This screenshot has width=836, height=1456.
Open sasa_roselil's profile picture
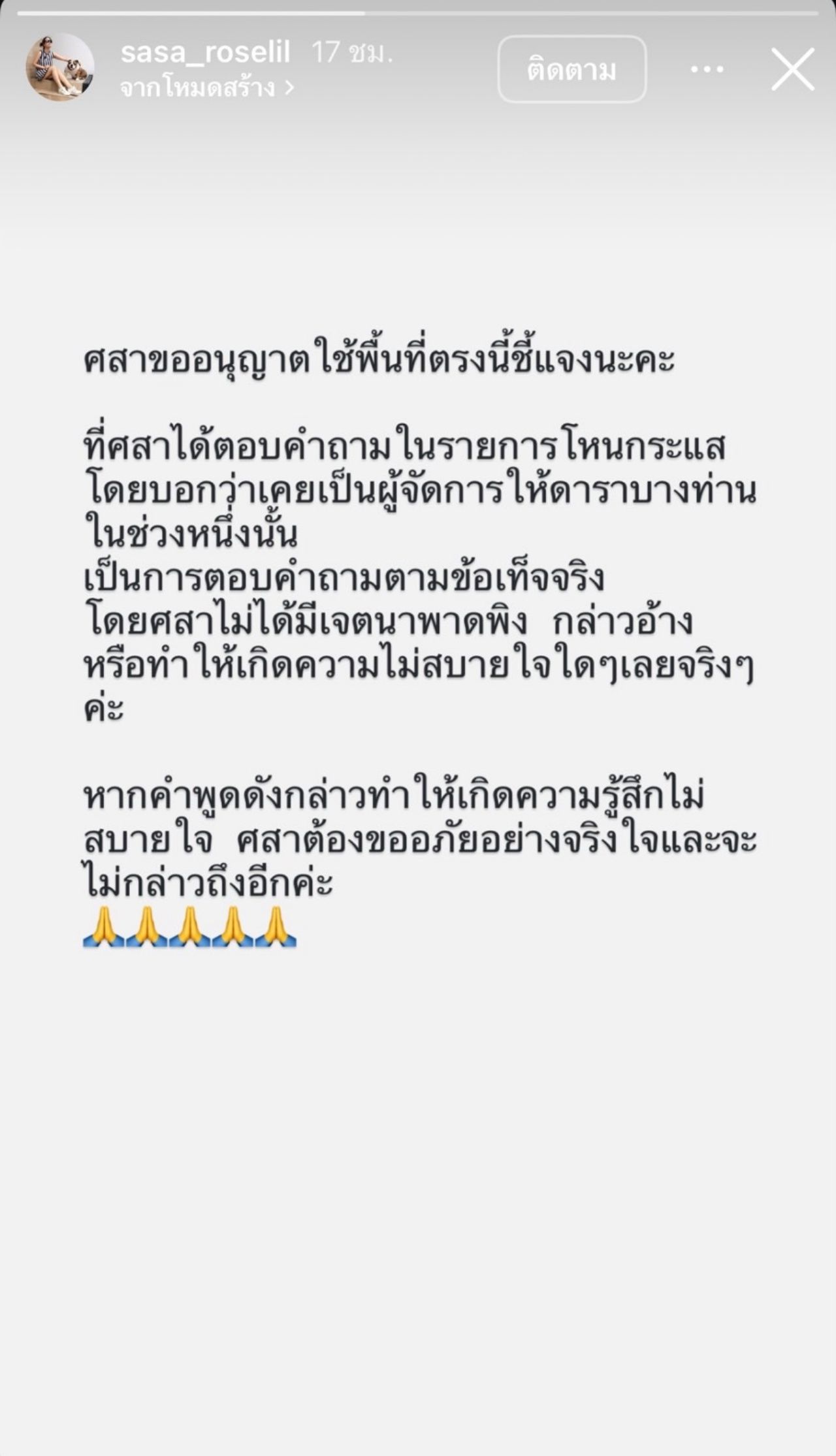tap(59, 67)
